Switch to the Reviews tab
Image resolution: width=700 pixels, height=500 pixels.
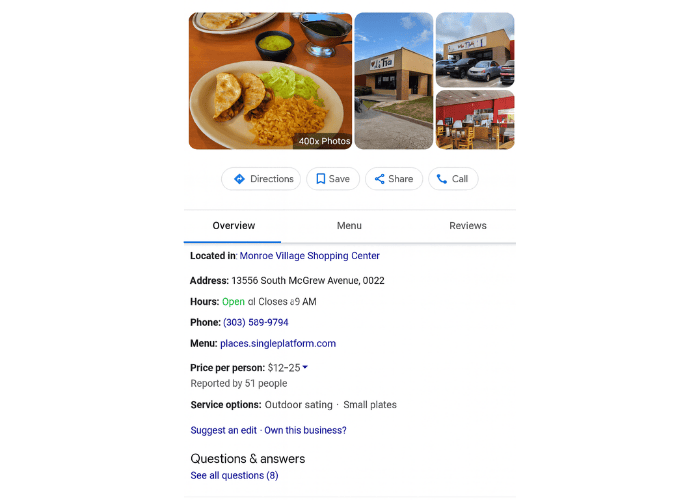(467, 226)
